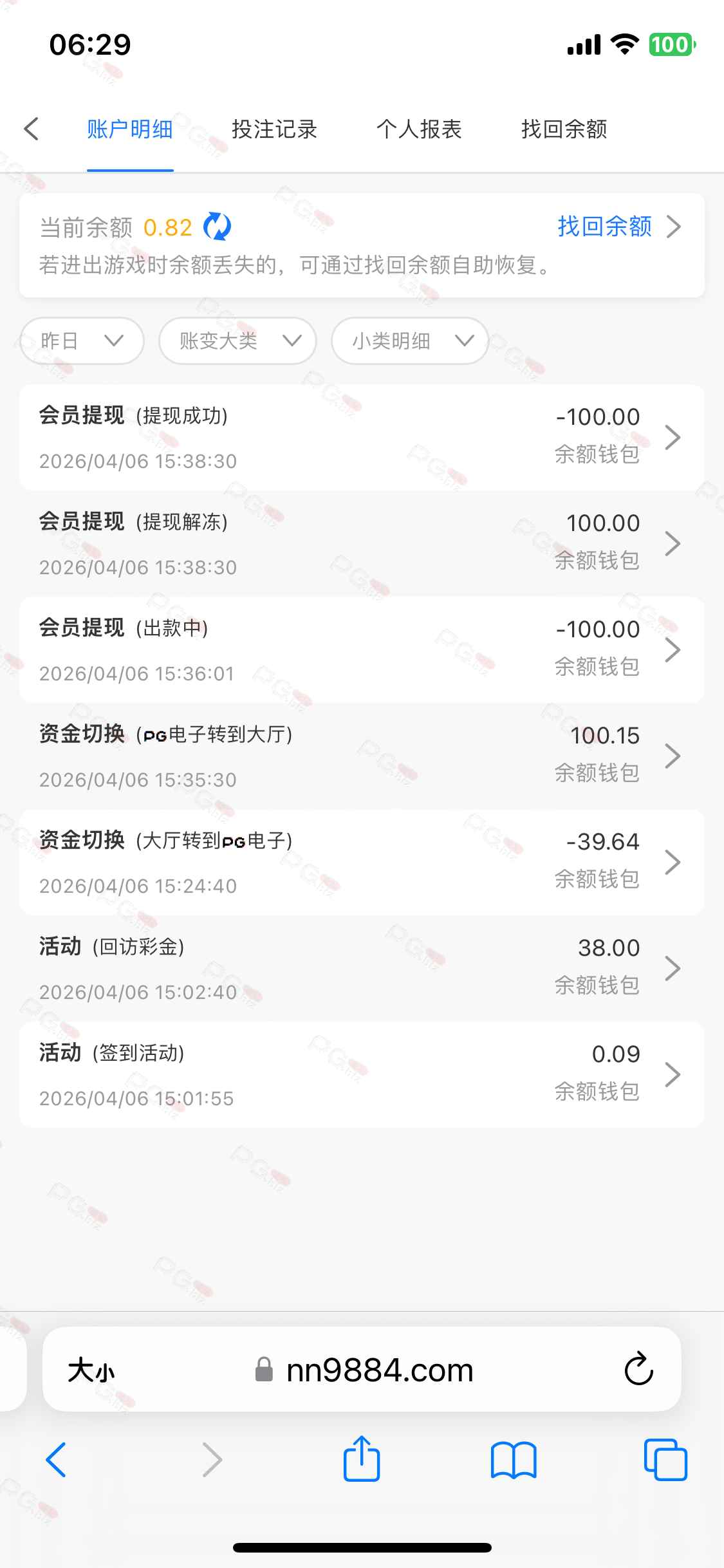Open the PG电子转到大厅 transfer record
This screenshot has width=724, height=1568.
tap(362, 756)
